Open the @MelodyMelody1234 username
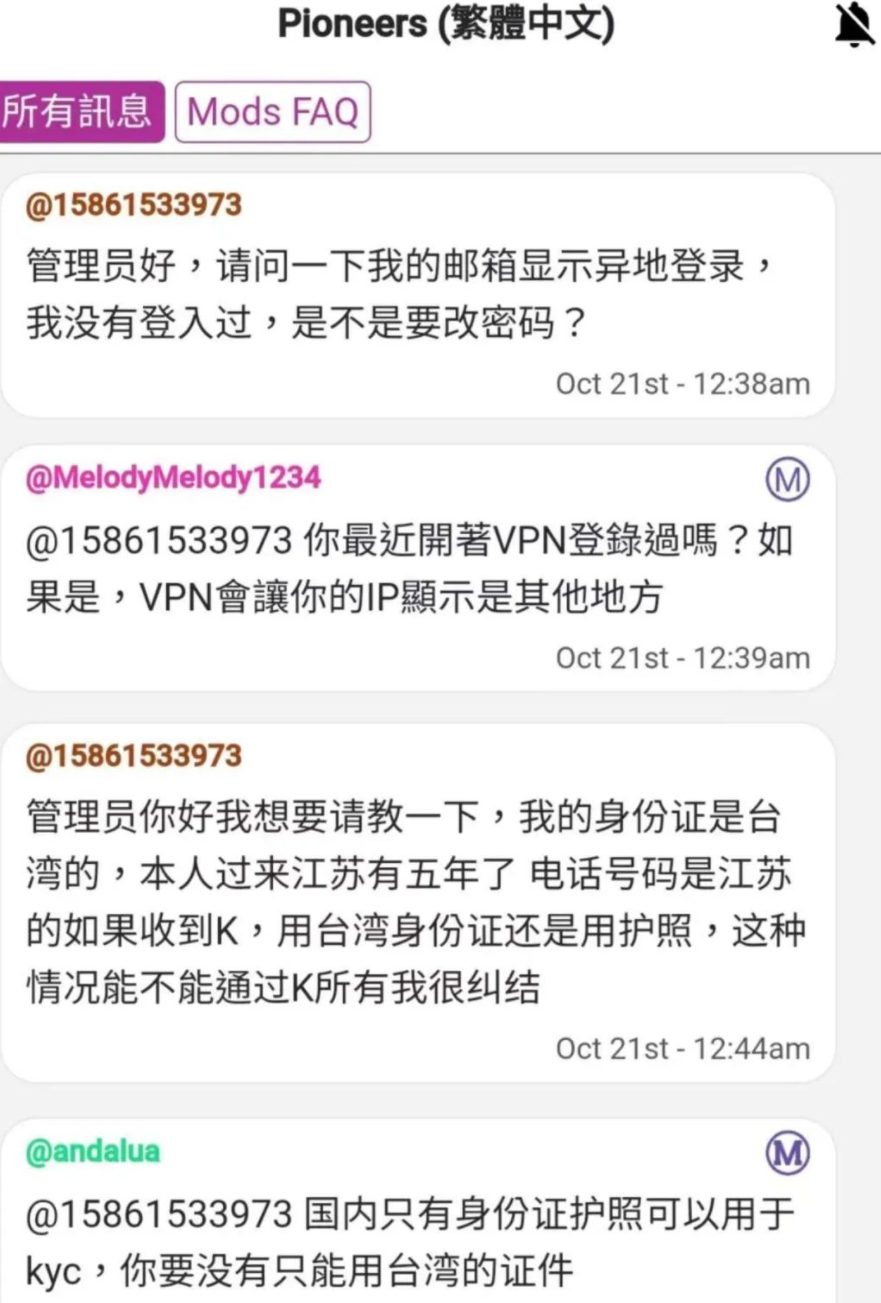 [172, 478]
